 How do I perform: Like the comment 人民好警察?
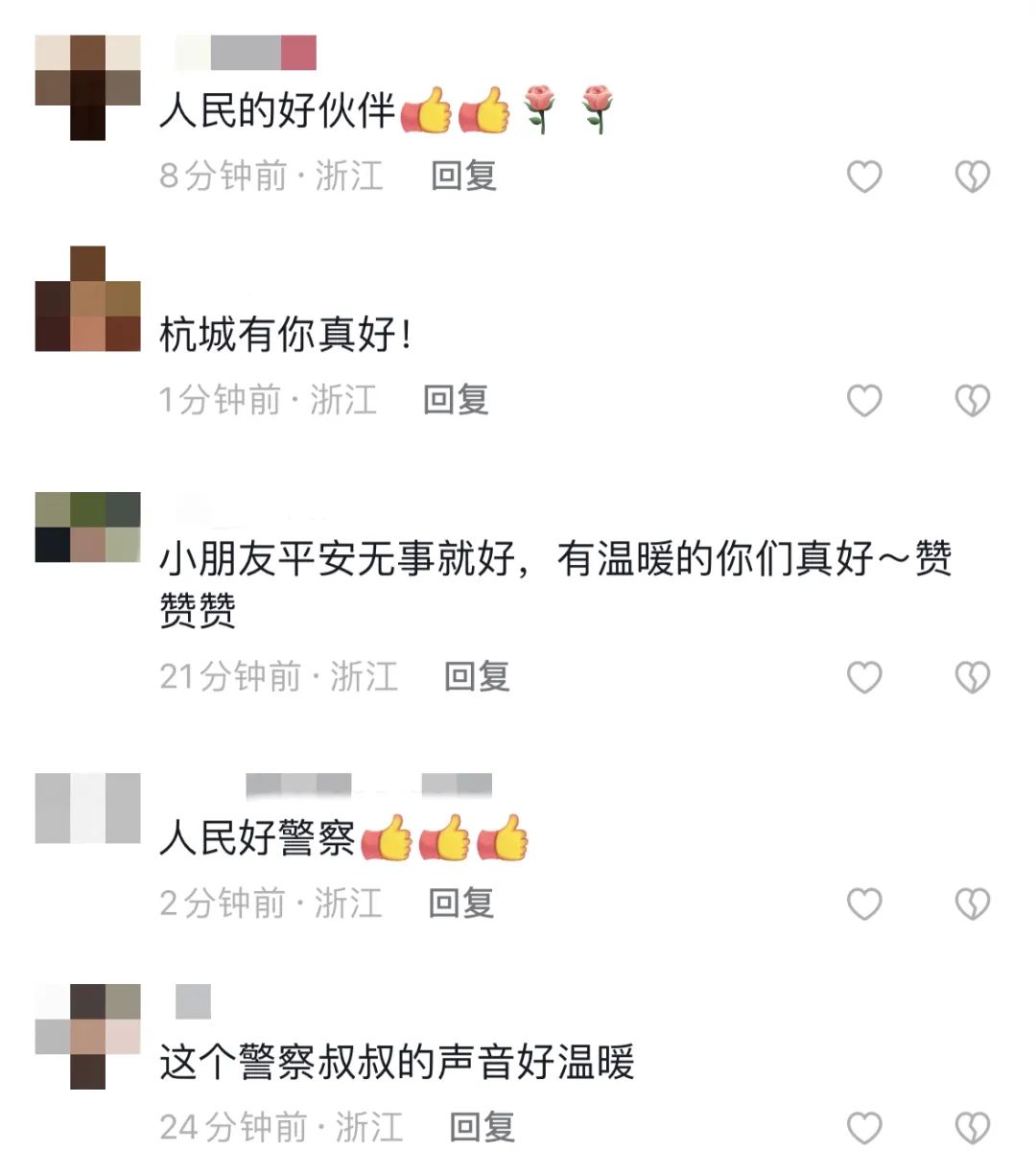(x=864, y=903)
